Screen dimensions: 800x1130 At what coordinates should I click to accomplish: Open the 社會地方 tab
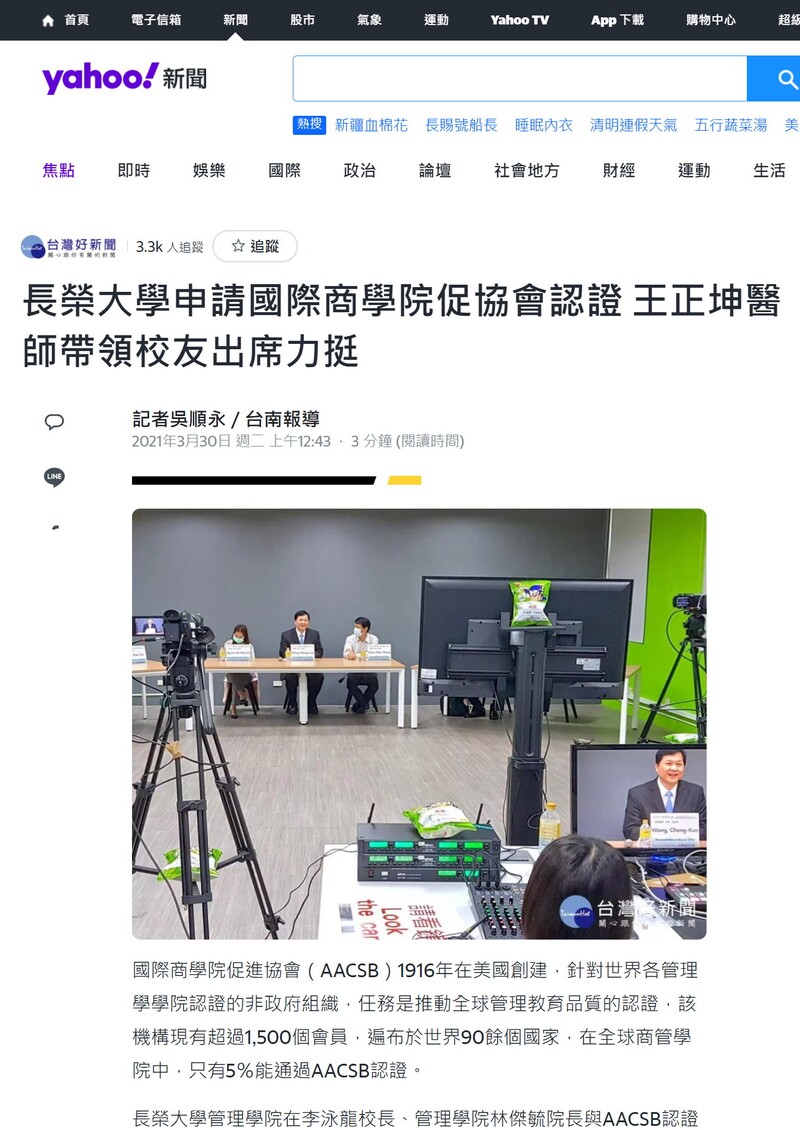coord(526,171)
